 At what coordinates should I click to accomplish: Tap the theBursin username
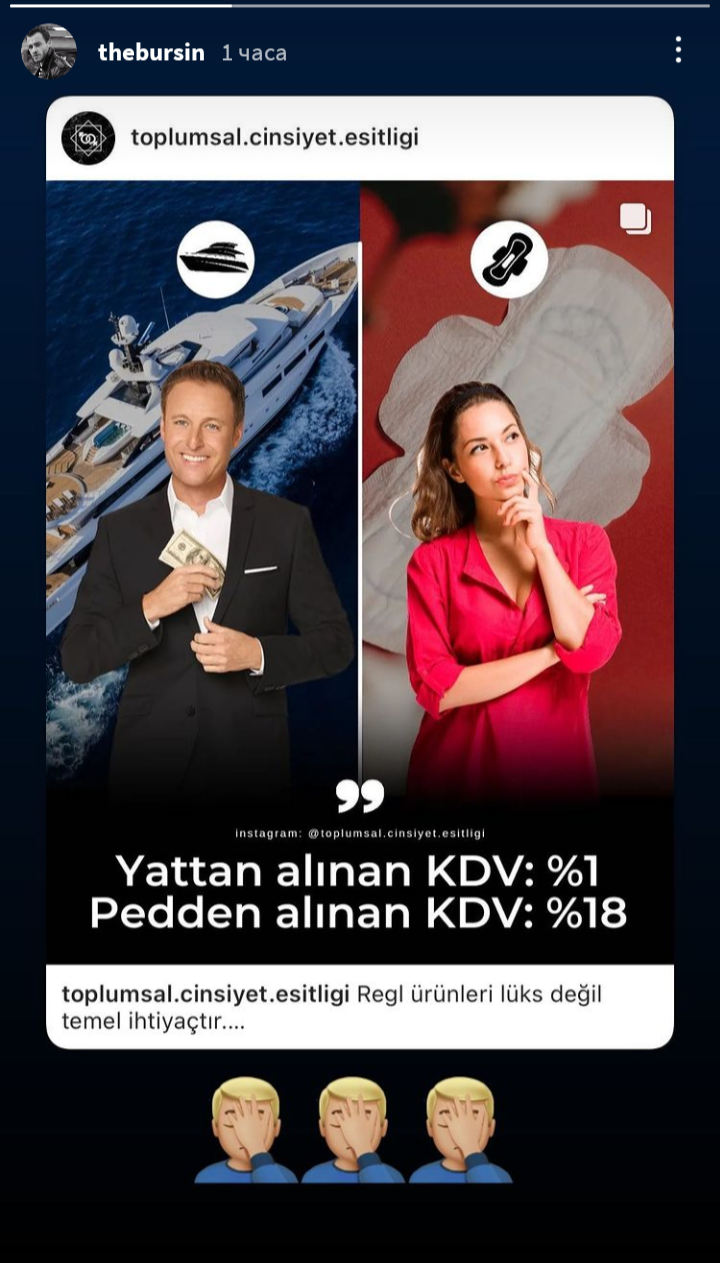(x=153, y=53)
